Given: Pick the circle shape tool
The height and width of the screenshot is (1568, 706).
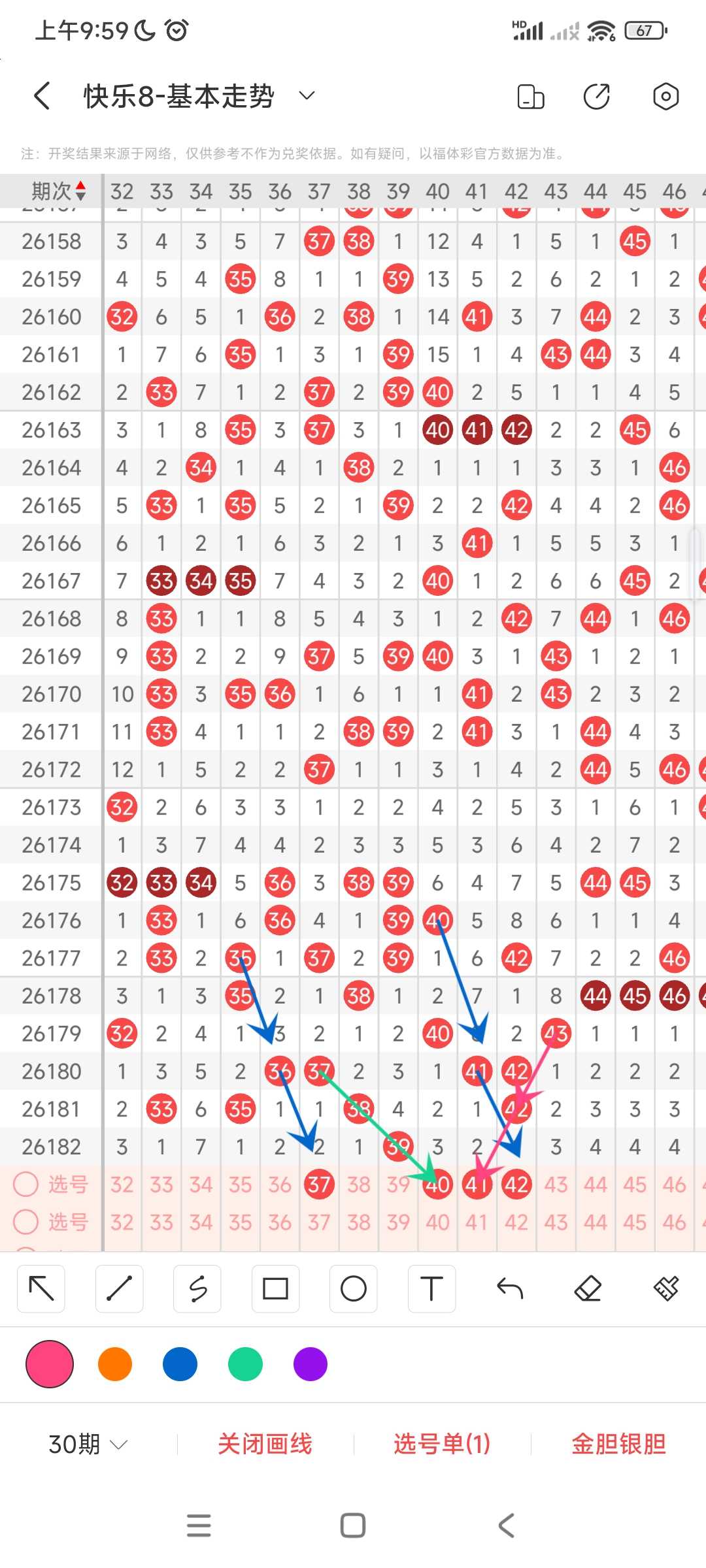Looking at the screenshot, I should 354,1288.
